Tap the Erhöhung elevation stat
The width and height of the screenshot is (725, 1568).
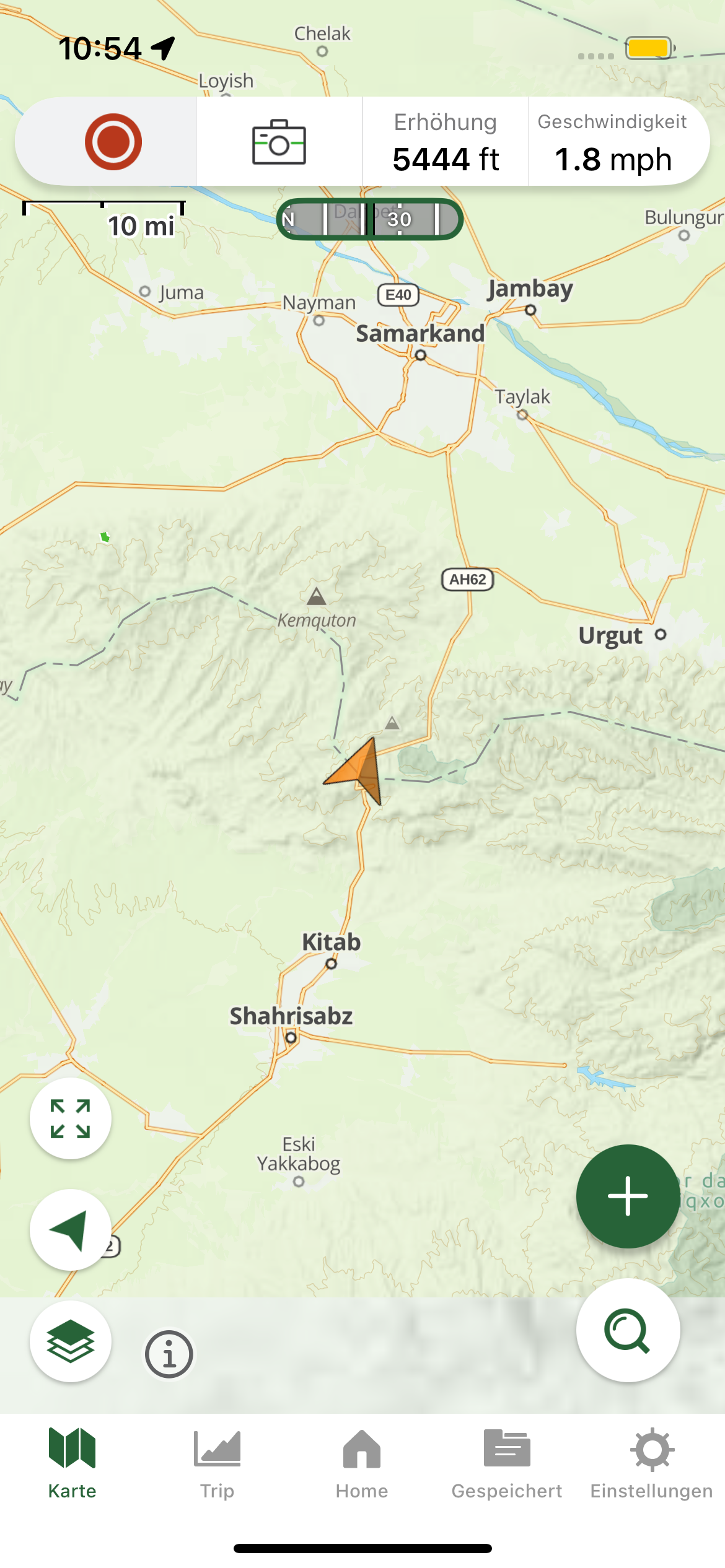pos(446,142)
